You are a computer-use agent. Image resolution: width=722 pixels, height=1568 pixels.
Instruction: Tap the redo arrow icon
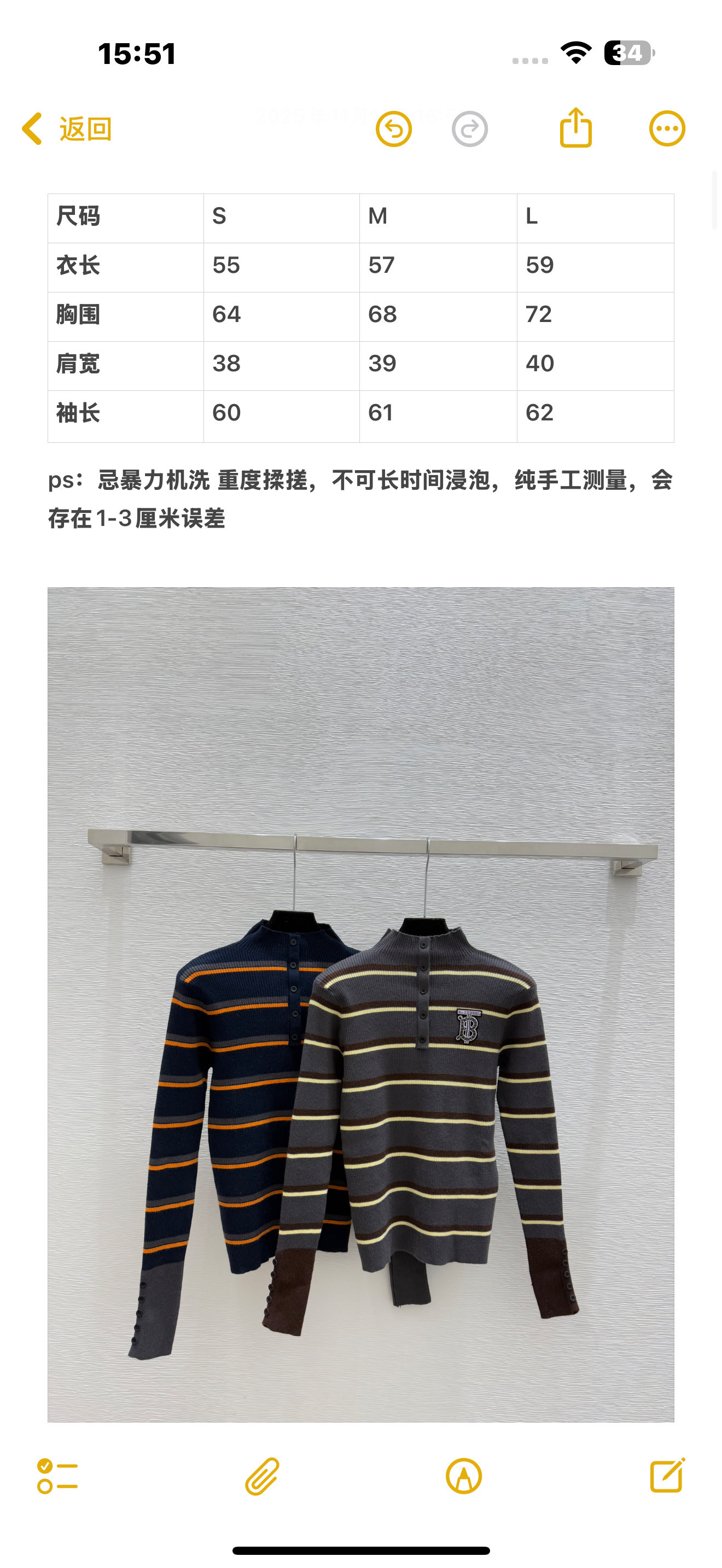pyautogui.click(x=469, y=129)
